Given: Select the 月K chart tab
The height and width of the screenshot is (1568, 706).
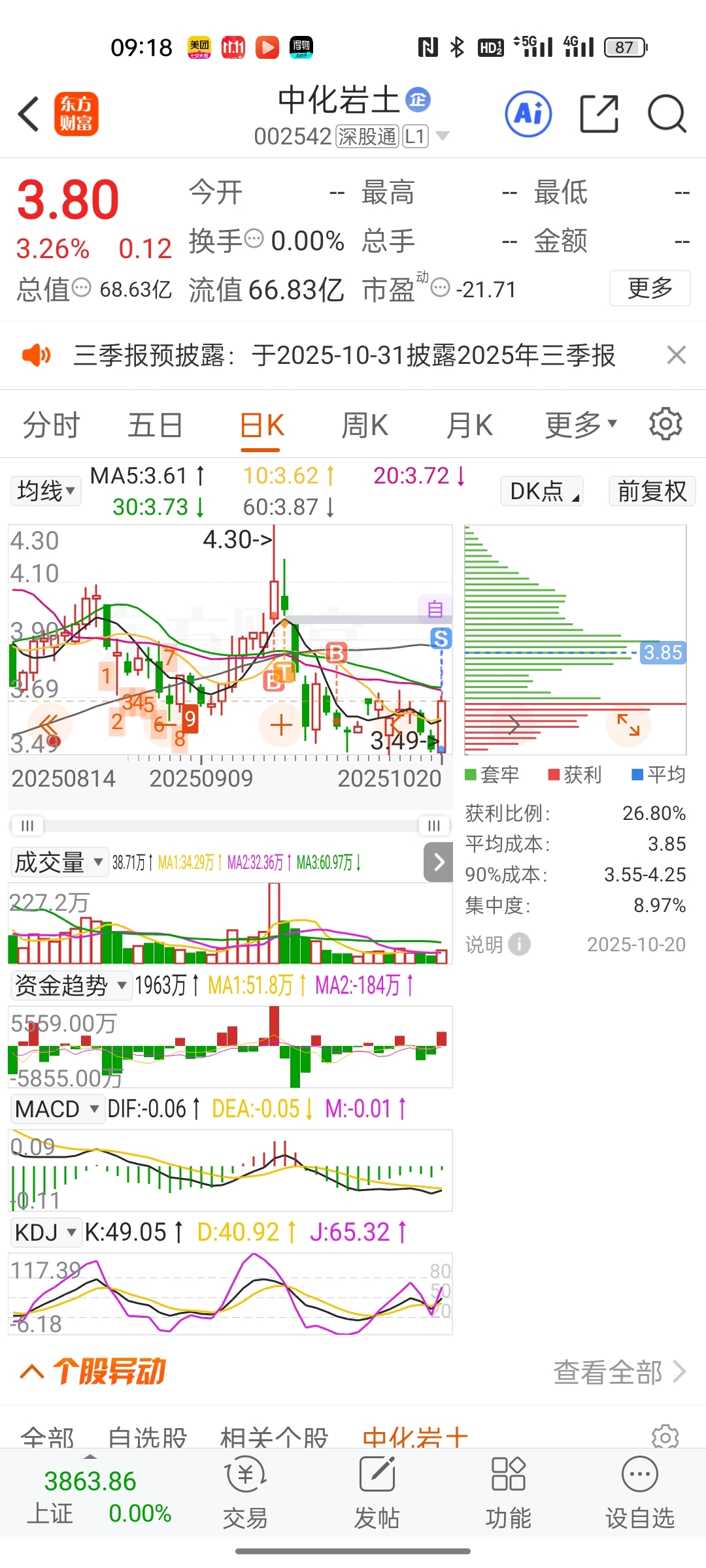Looking at the screenshot, I should click(x=469, y=425).
